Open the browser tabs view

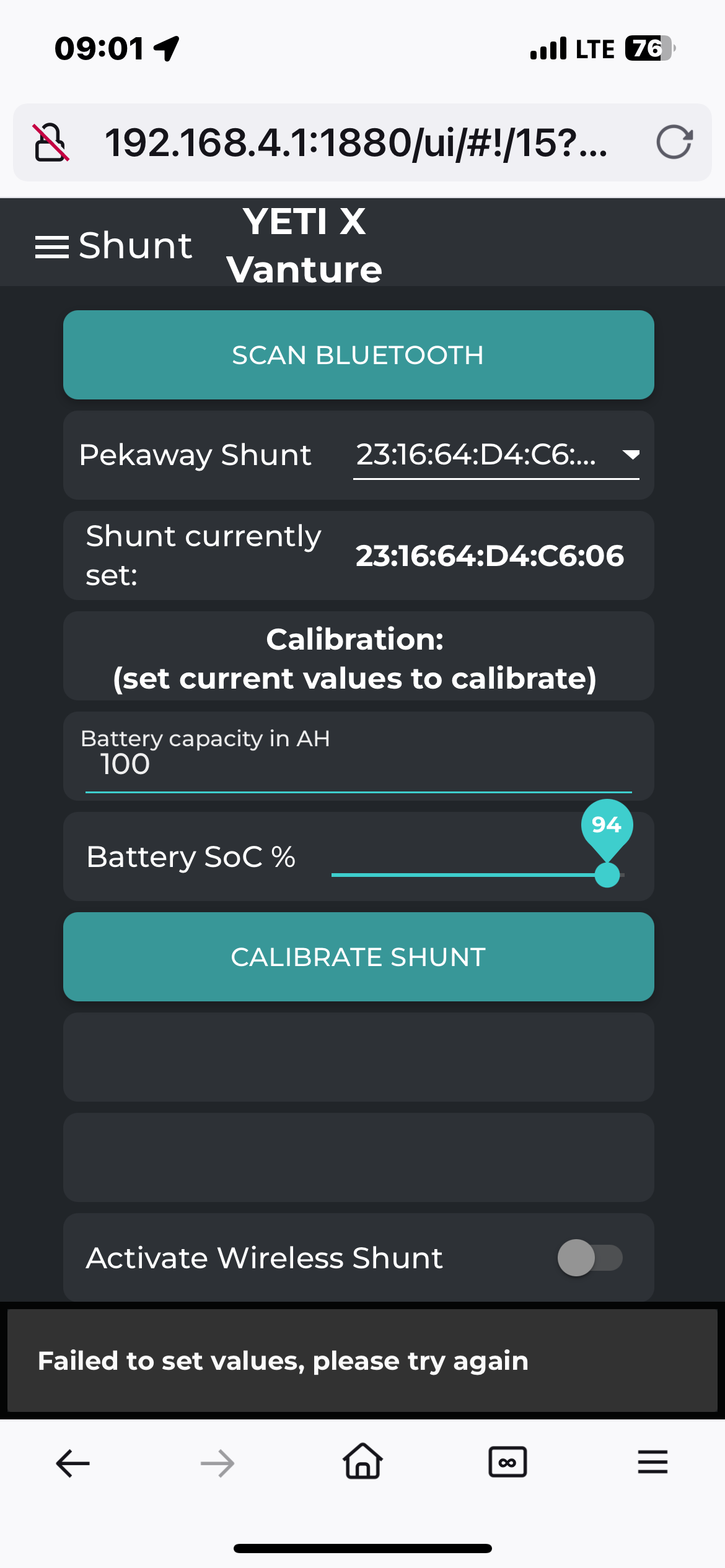[507, 1462]
